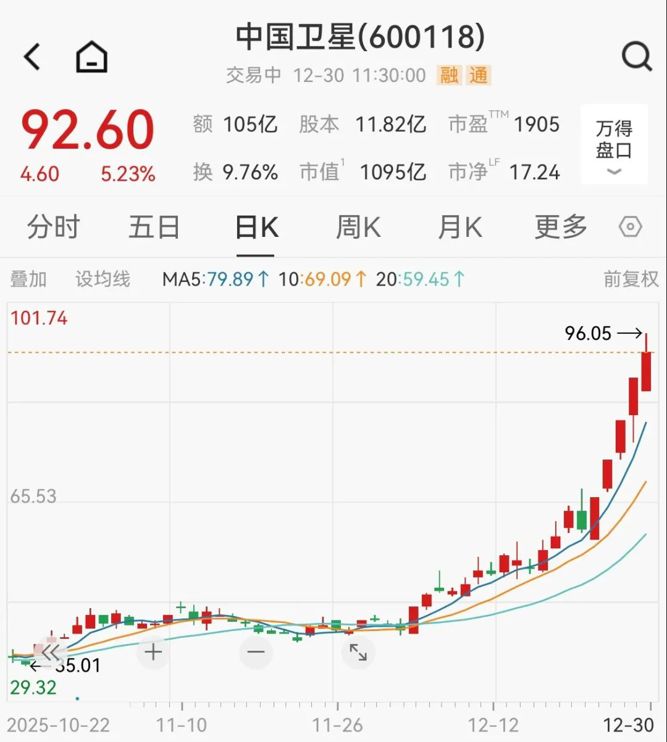Open the 更多 chart period options
This screenshot has height=742, width=667.
coord(561,227)
